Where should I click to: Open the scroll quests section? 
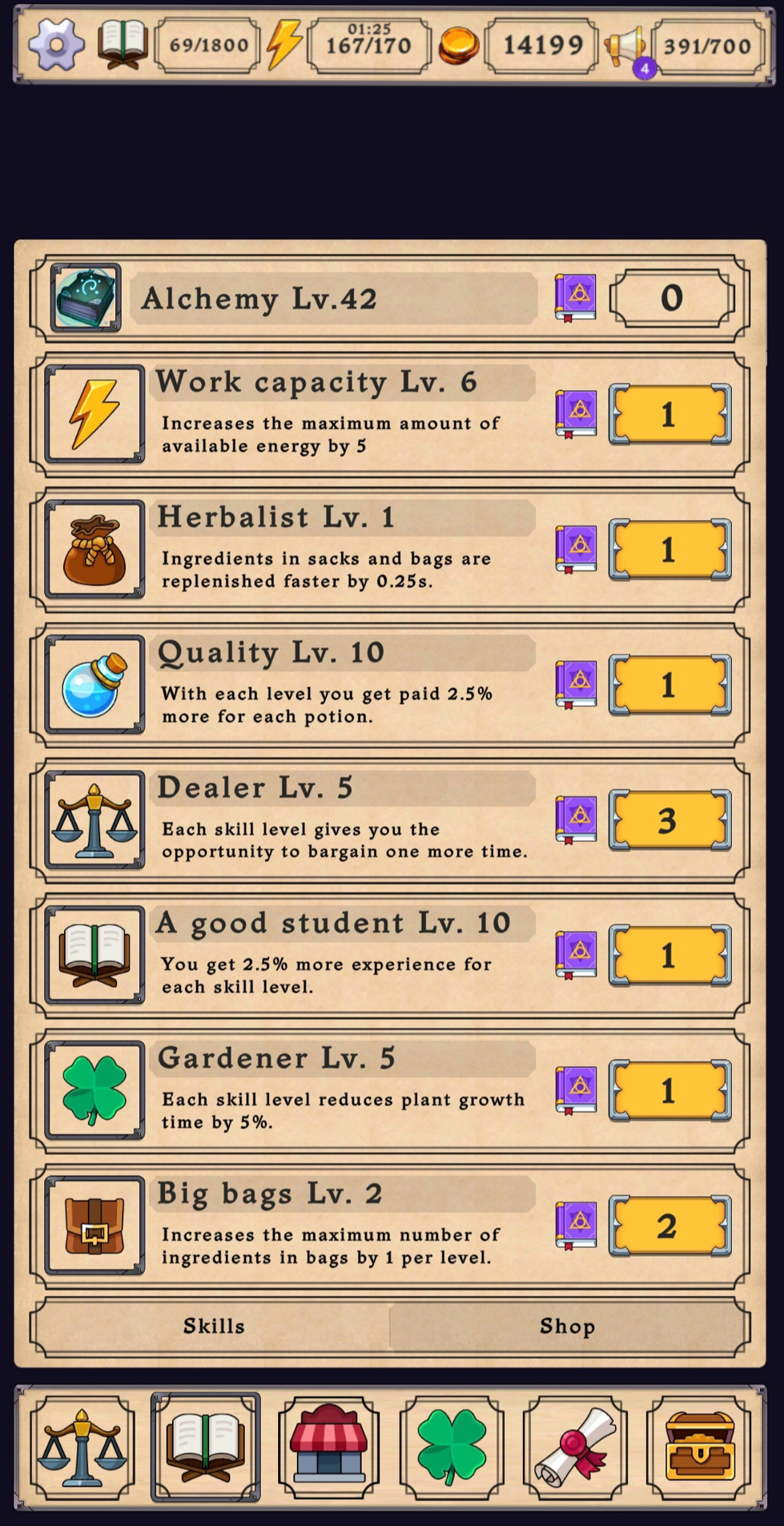[575, 1447]
